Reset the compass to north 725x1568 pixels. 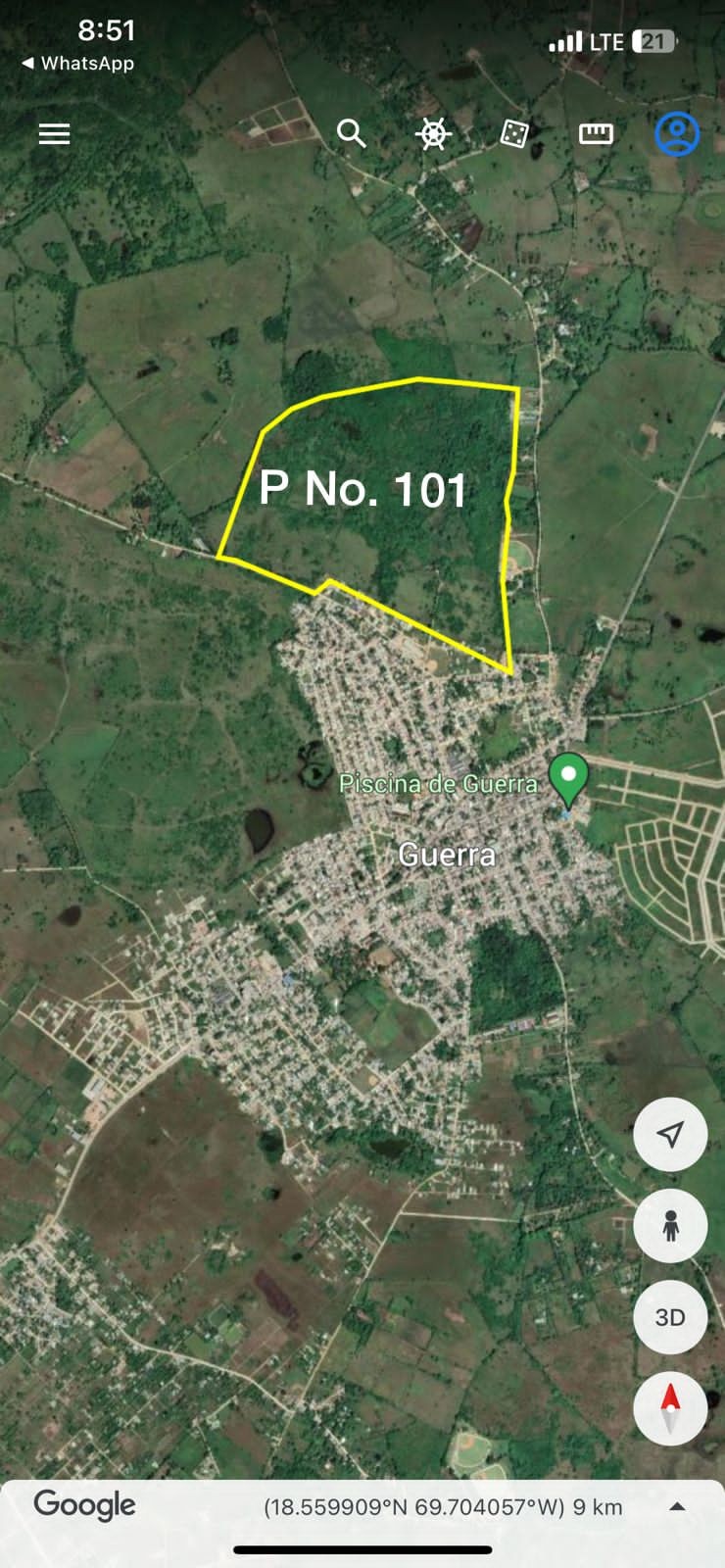(x=670, y=1409)
